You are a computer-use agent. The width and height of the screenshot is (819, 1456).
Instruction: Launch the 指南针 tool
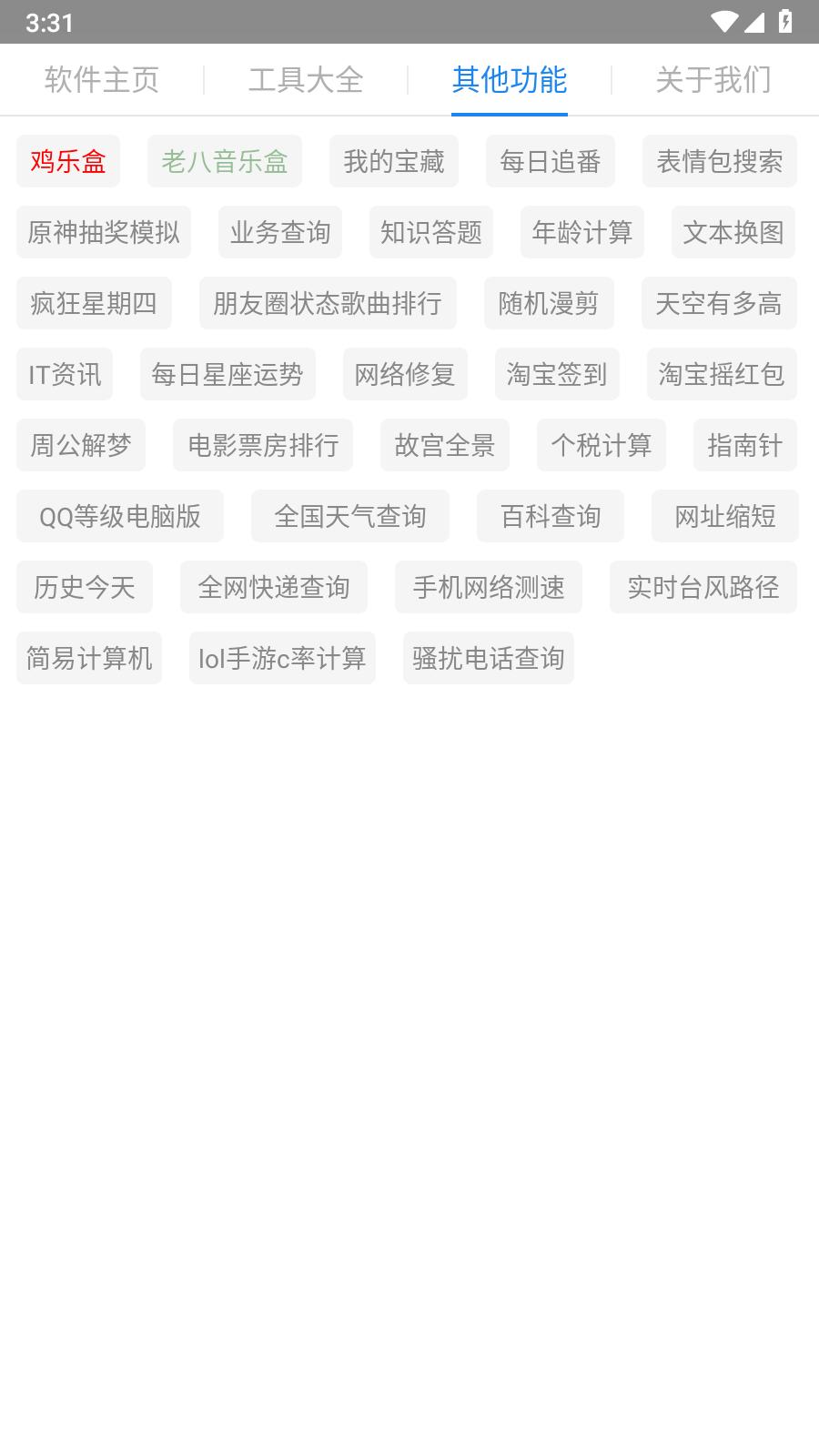[745, 445]
